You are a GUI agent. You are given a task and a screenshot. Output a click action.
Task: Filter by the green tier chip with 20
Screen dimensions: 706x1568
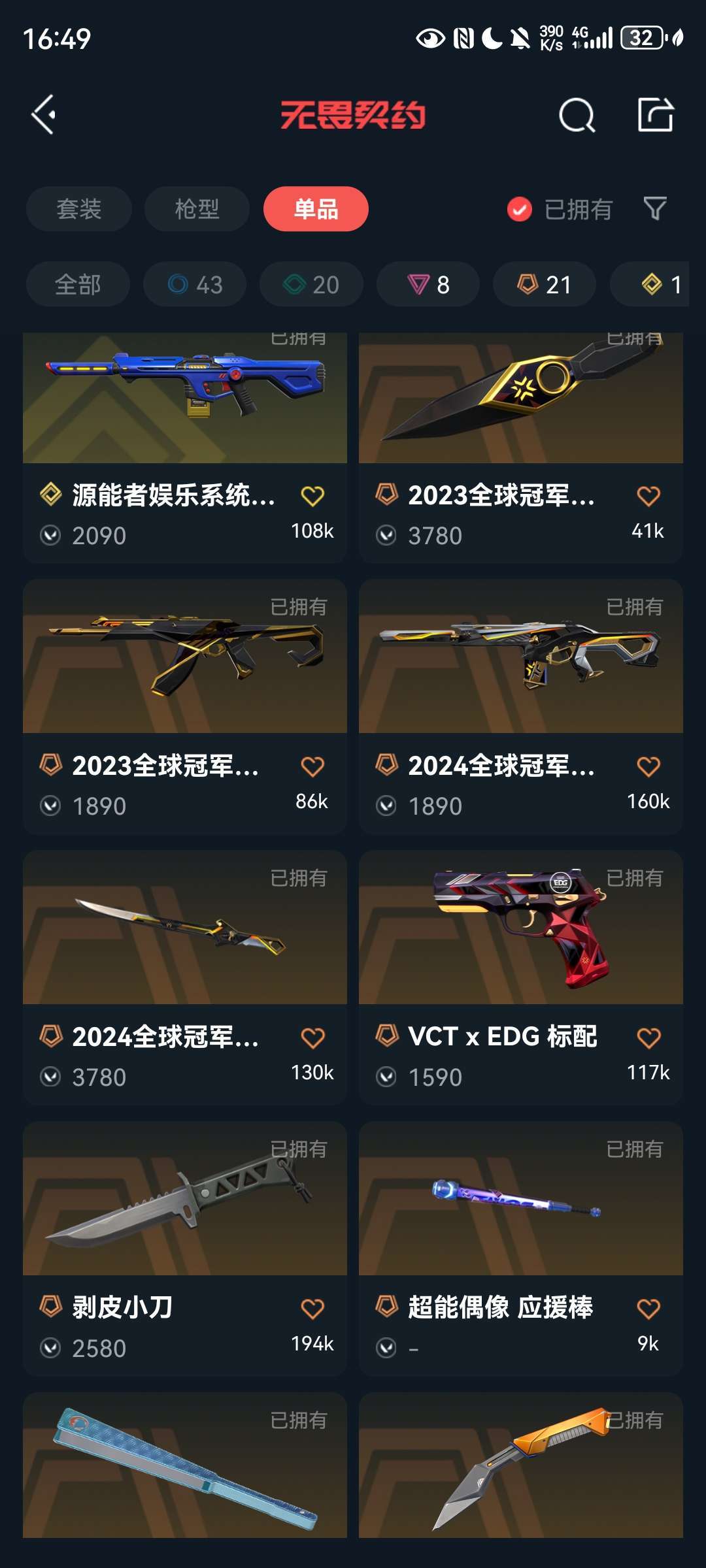[x=311, y=284]
